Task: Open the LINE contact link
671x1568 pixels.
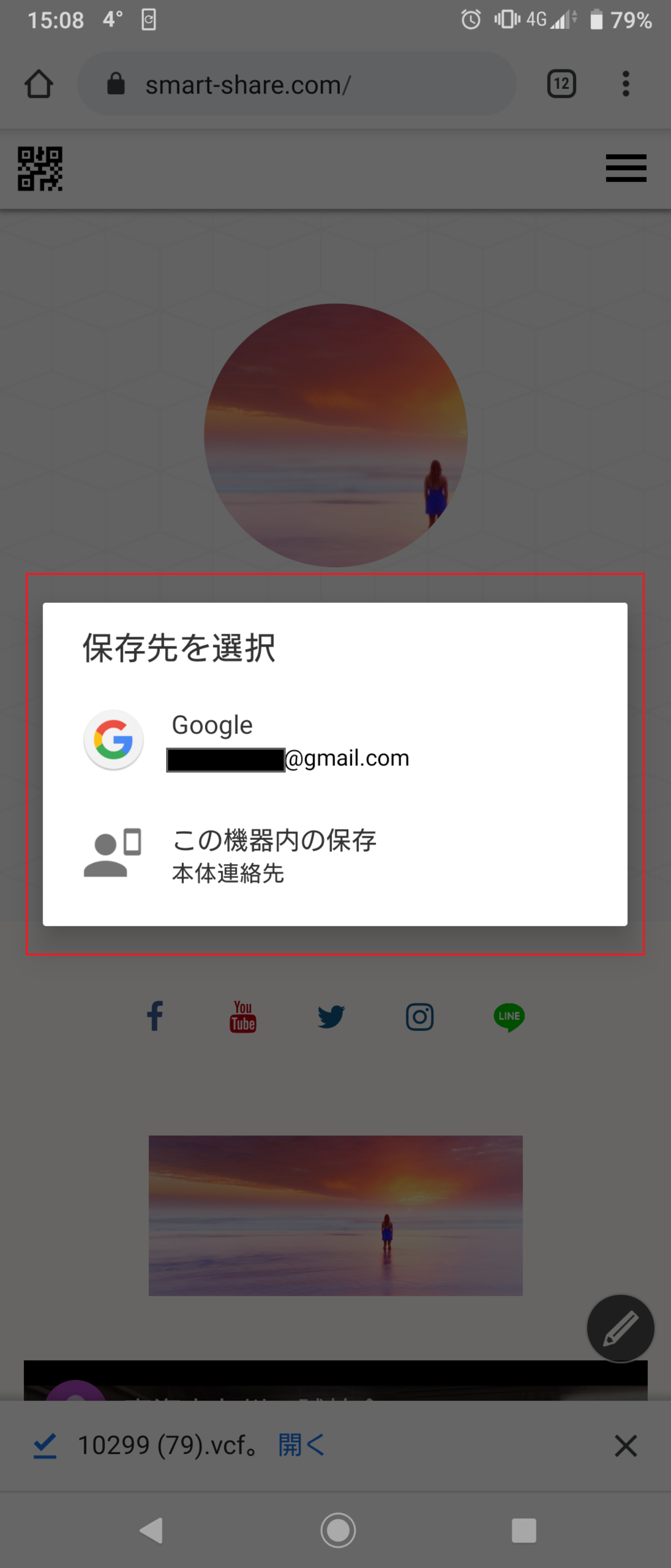Action: [509, 1016]
